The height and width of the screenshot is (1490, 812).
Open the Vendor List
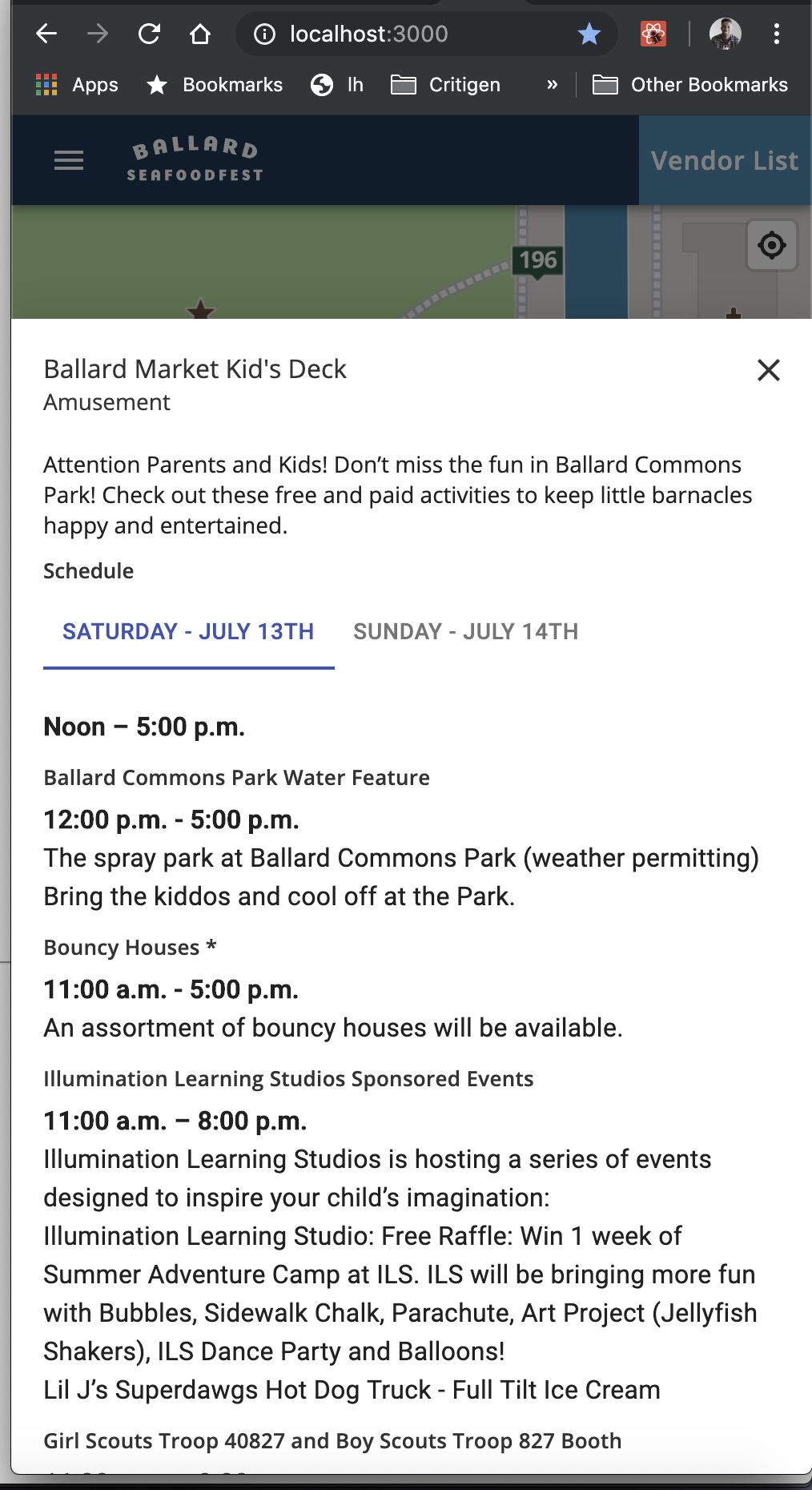pos(724,161)
